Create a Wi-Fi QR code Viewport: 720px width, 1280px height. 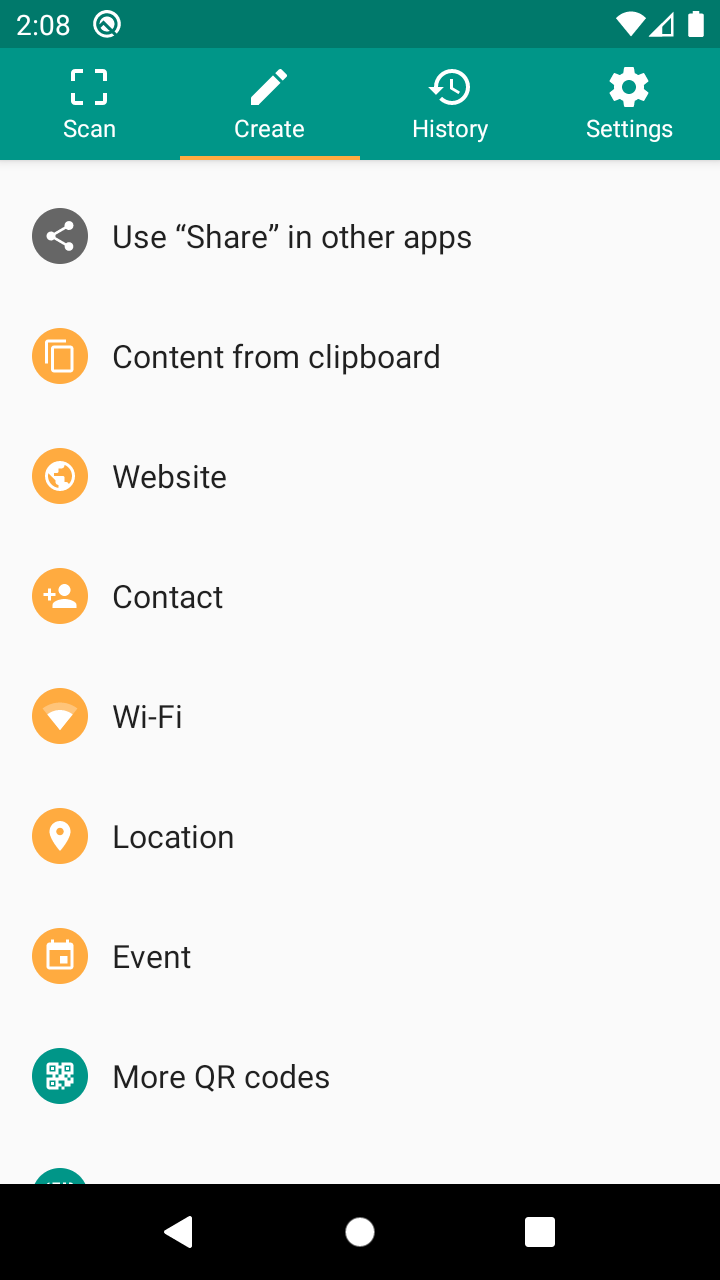coord(148,716)
